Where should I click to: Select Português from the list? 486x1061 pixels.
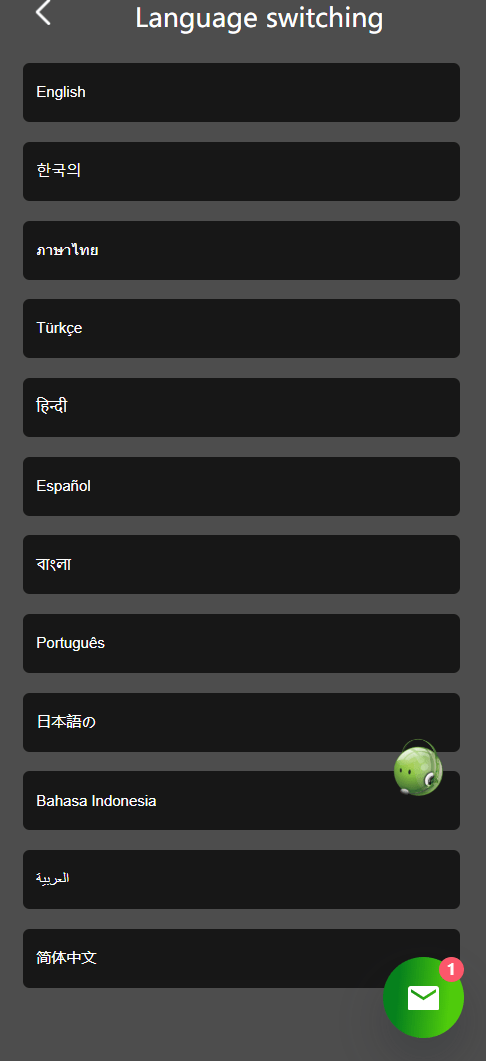[x=242, y=644]
